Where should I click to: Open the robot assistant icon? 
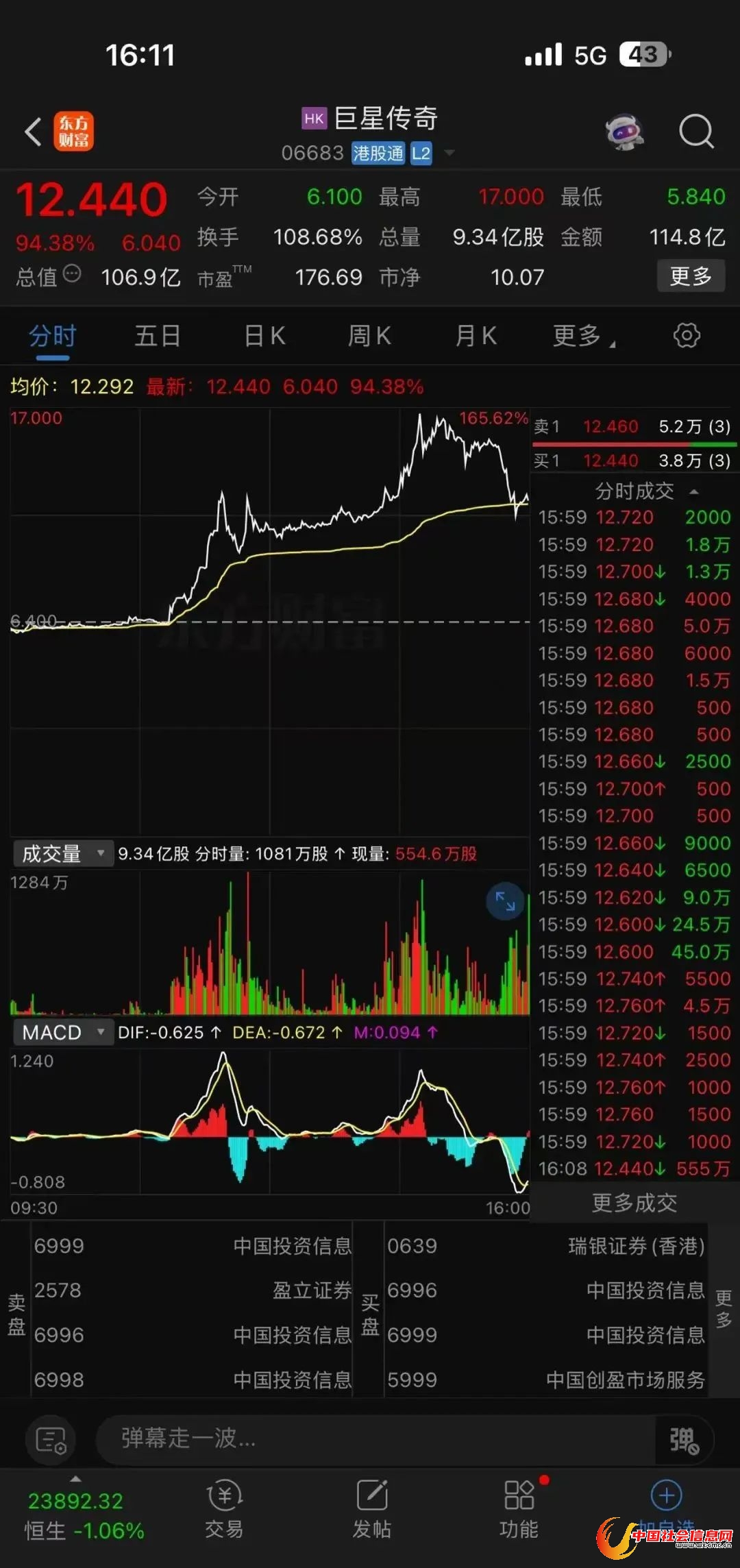coord(625,131)
